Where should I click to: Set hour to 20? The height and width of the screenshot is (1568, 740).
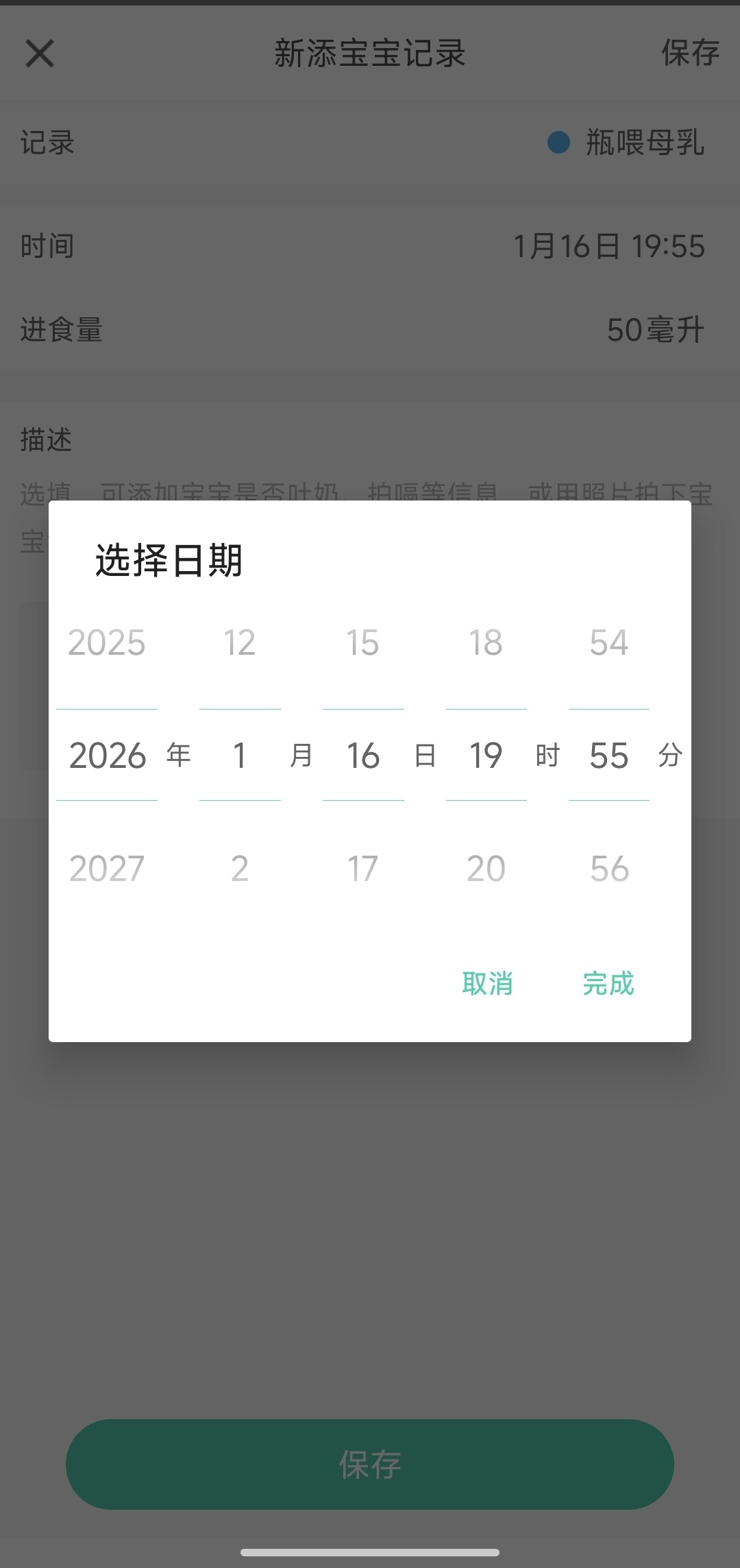(x=486, y=869)
